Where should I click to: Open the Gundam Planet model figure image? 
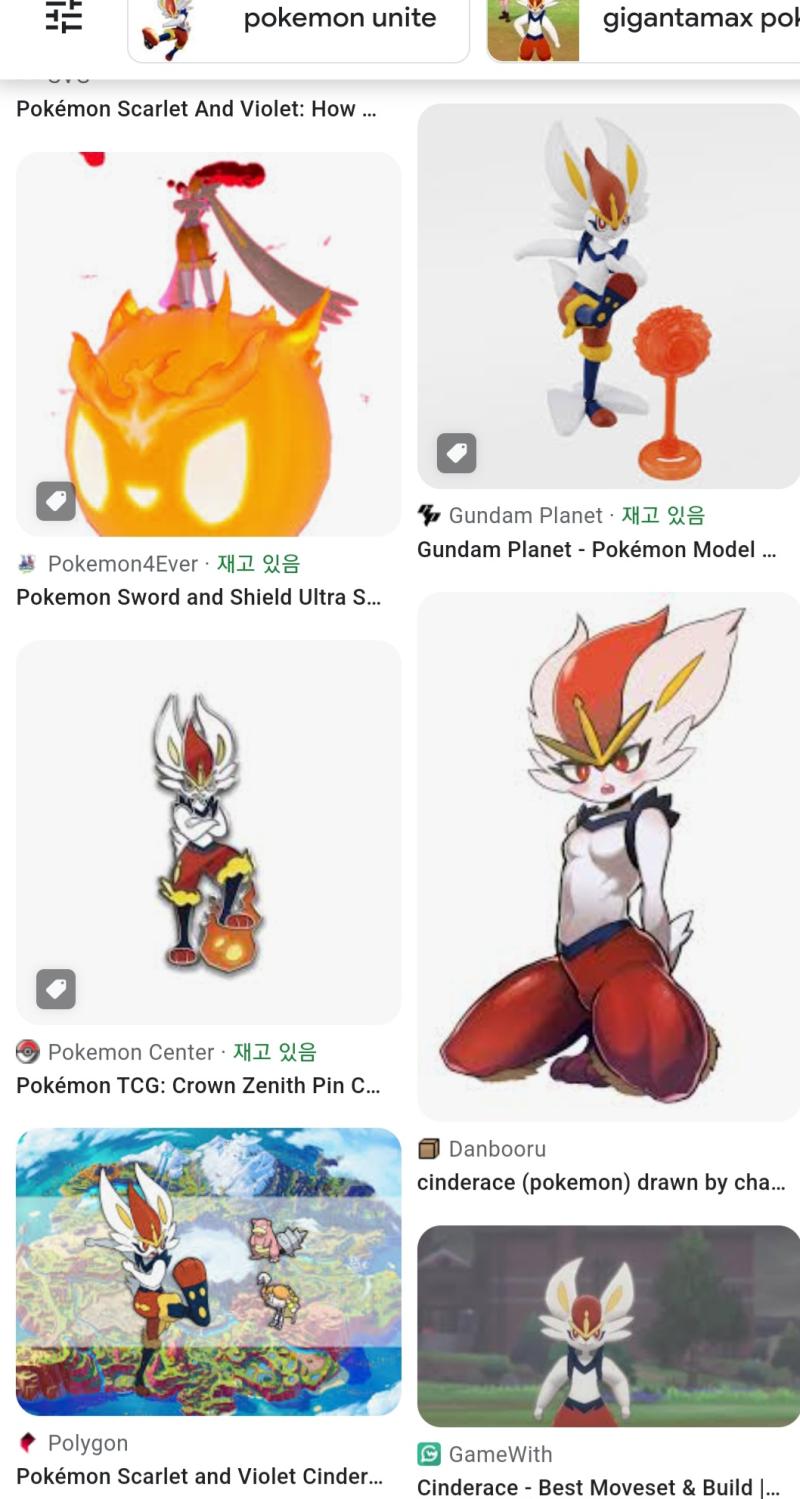[608, 296]
